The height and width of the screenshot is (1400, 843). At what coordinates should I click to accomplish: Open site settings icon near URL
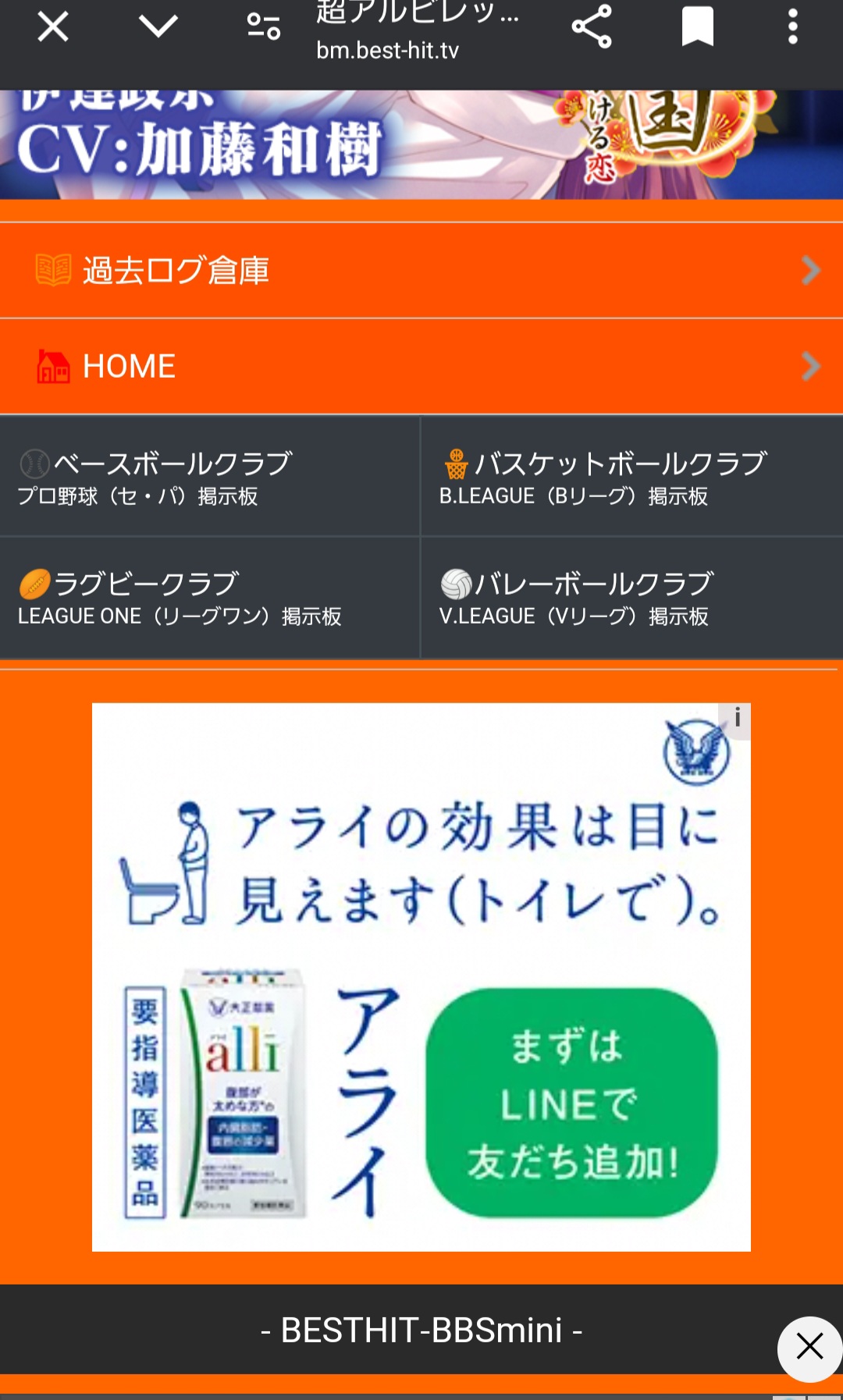[264, 27]
